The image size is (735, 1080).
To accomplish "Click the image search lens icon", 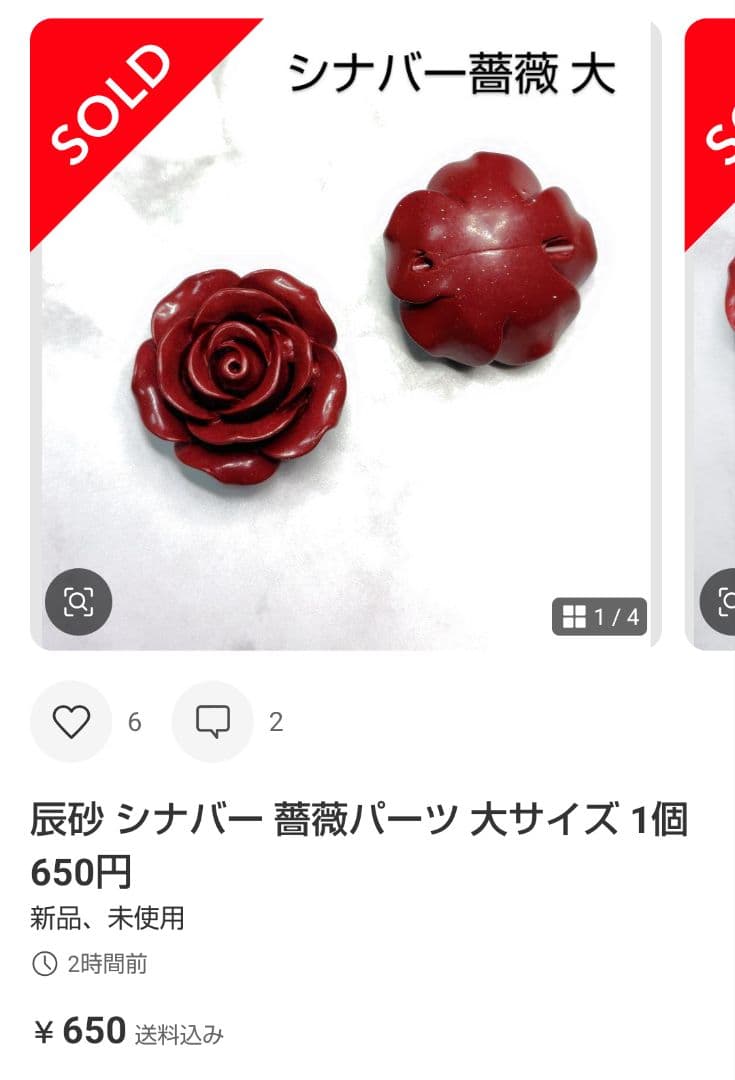I will (x=77, y=601).
